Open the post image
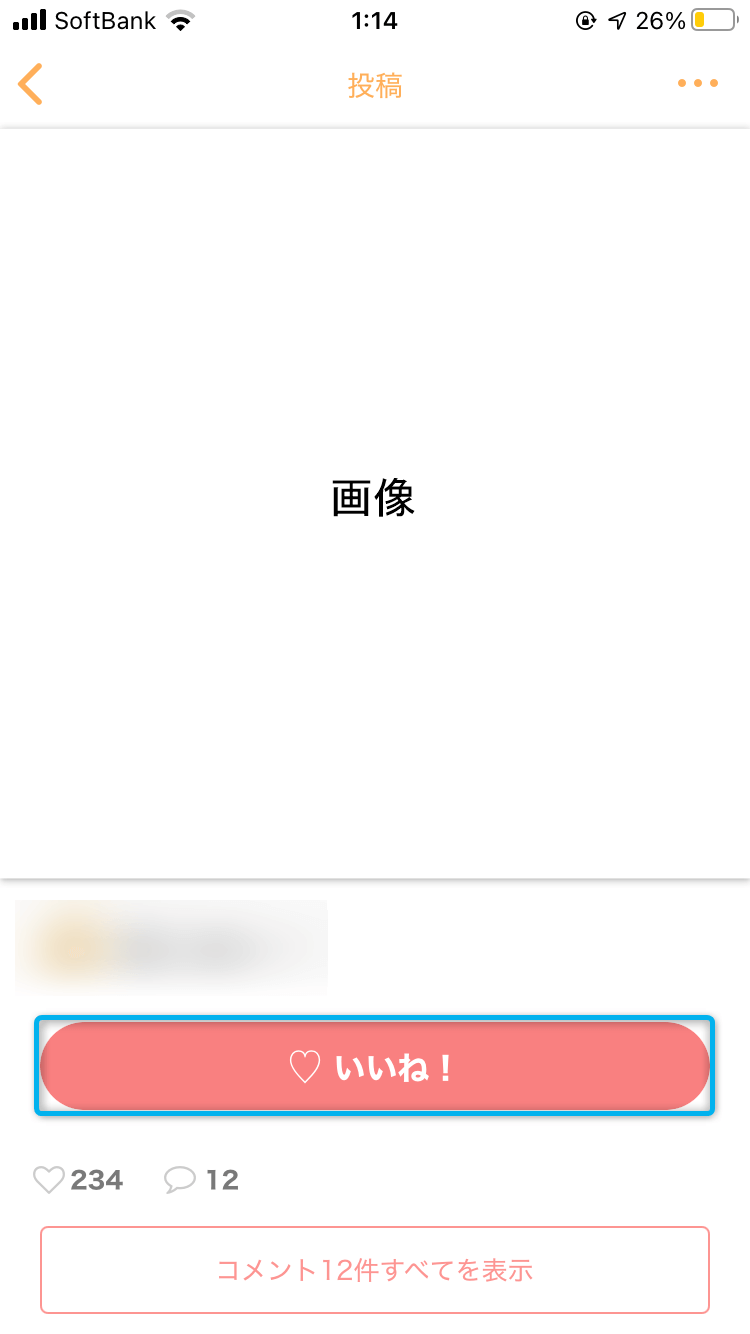This screenshot has width=750, height=1334. click(x=375, y=504)
